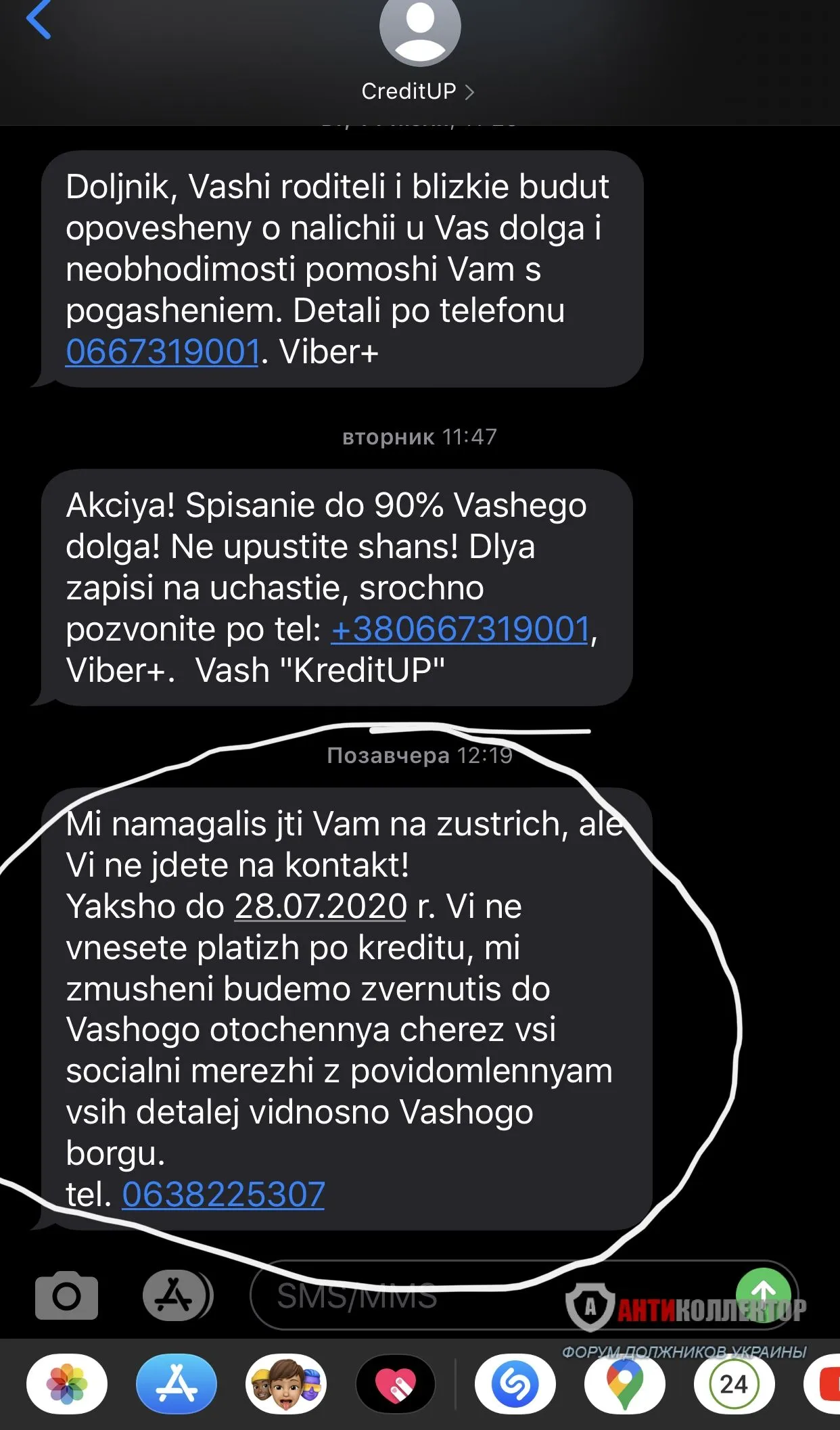
Task: Send the message with the green arrow
Action: click(x=764, y=1293)
